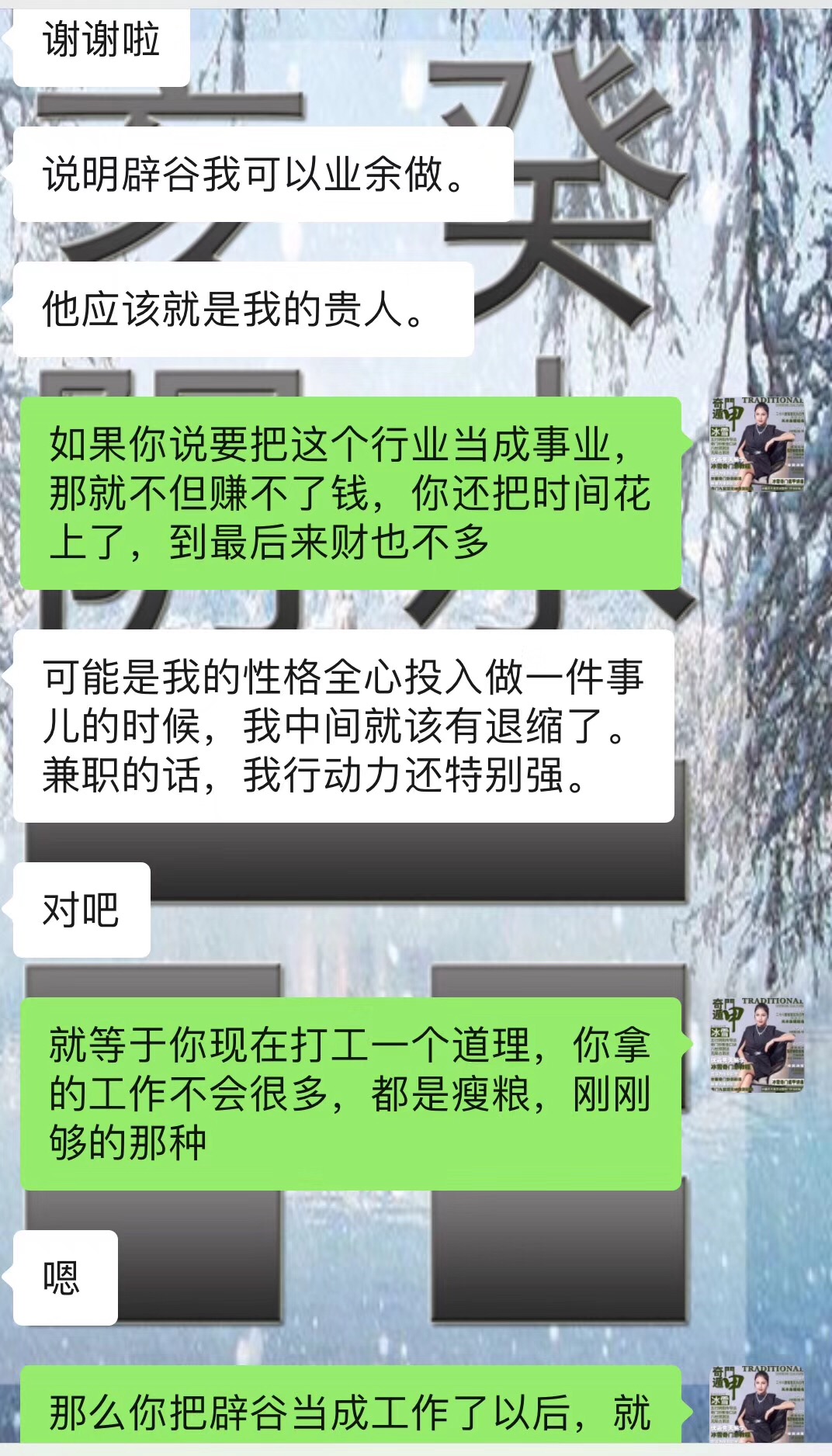Tap the profile picture next to "就等于你现在打工一个道理"
The height and width of the screenshot is (1456, 832).
pyautogui.click(x=757, y=1045)
